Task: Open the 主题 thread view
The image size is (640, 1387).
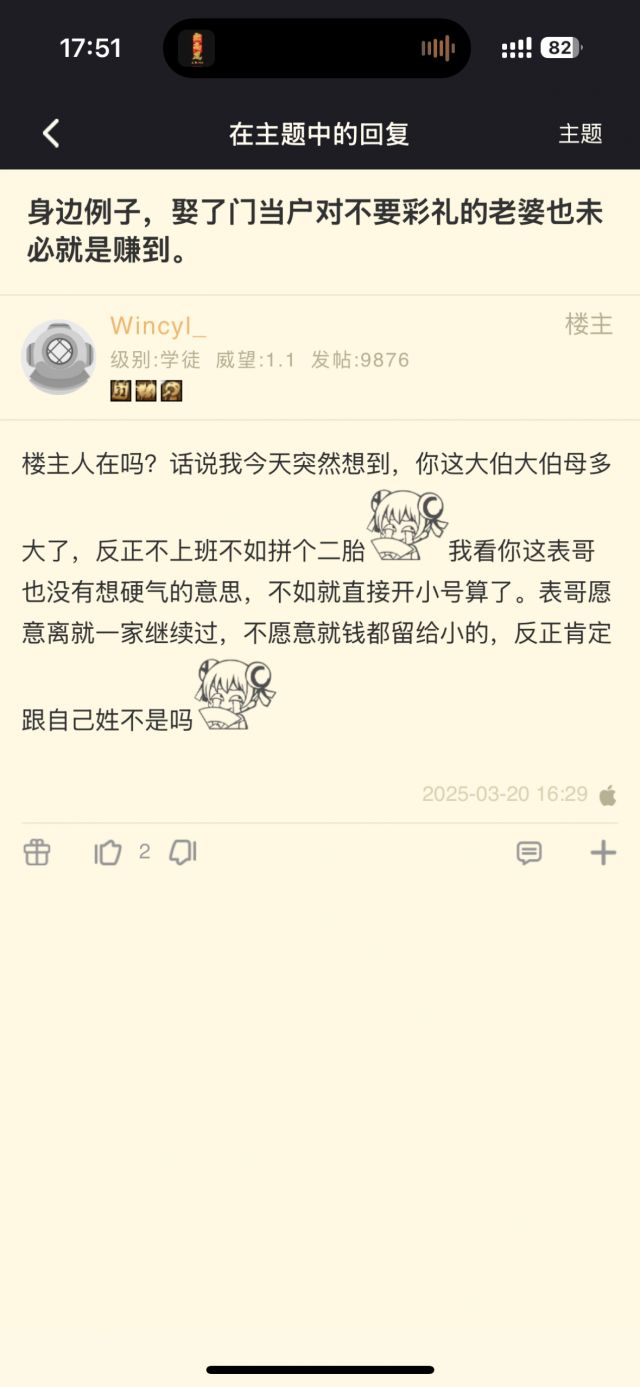Action: pyautogui.click(x=580, y=134)
